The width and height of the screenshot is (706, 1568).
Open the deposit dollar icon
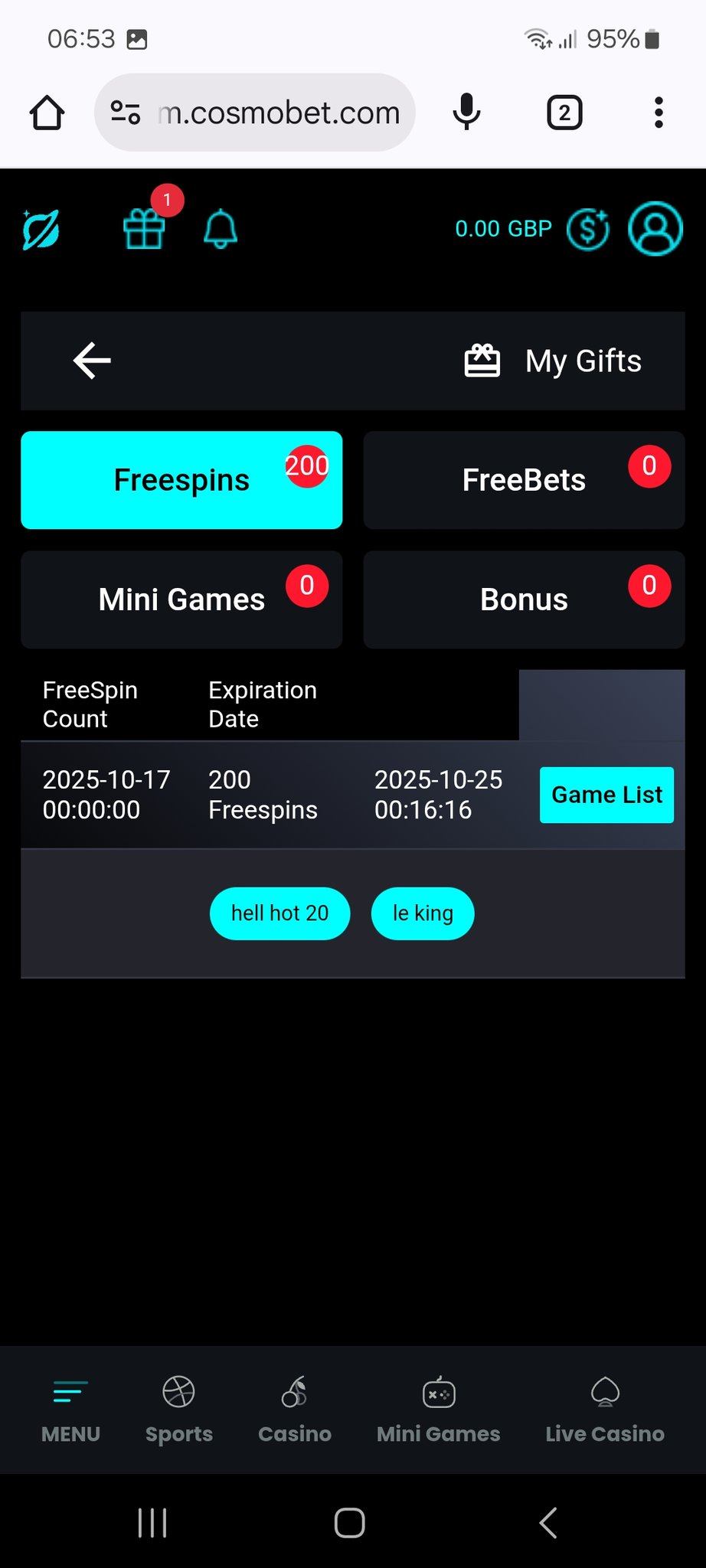[x=587, y=229]
